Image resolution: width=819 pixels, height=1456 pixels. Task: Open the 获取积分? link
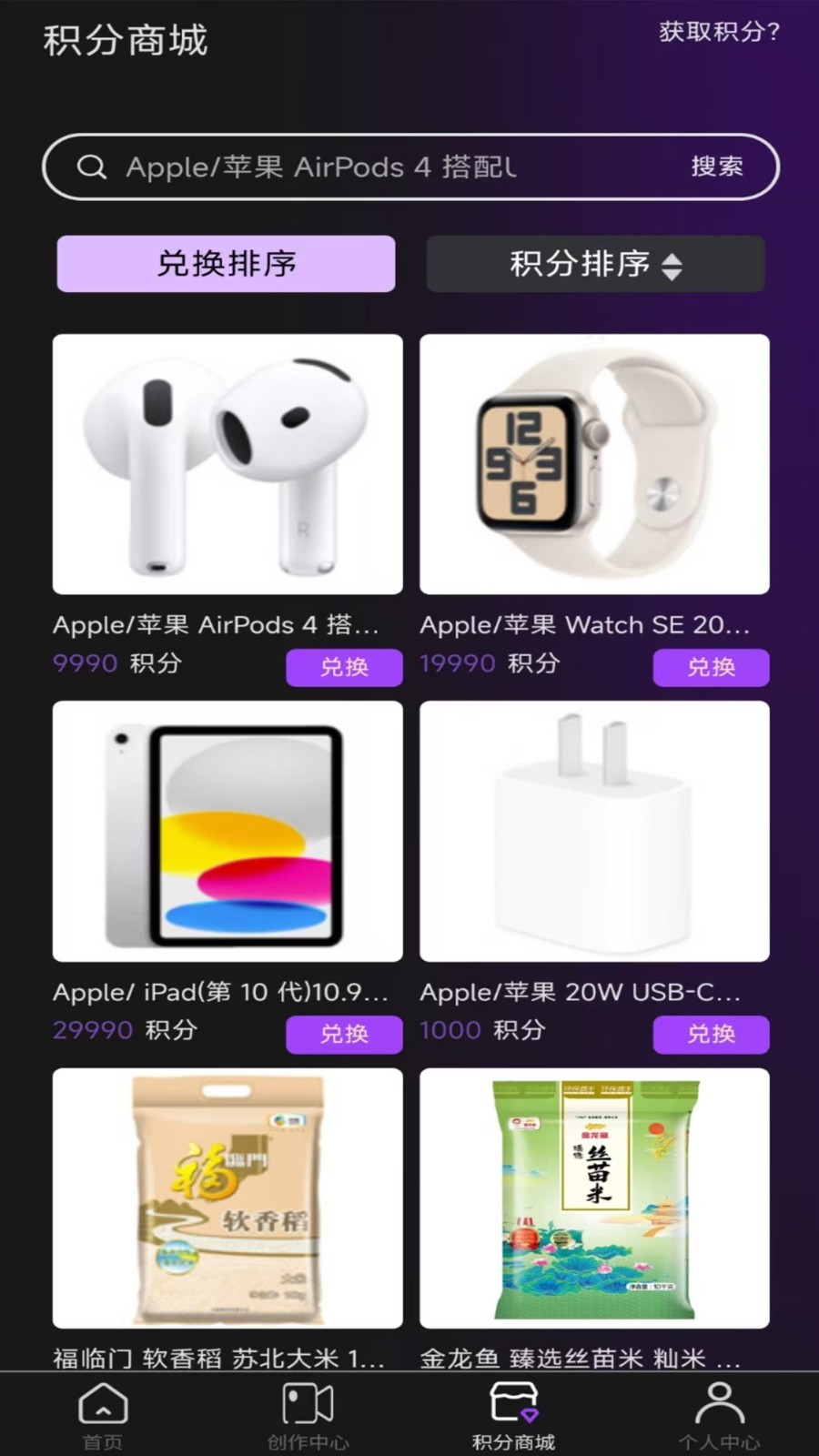[x=720, y=34]
